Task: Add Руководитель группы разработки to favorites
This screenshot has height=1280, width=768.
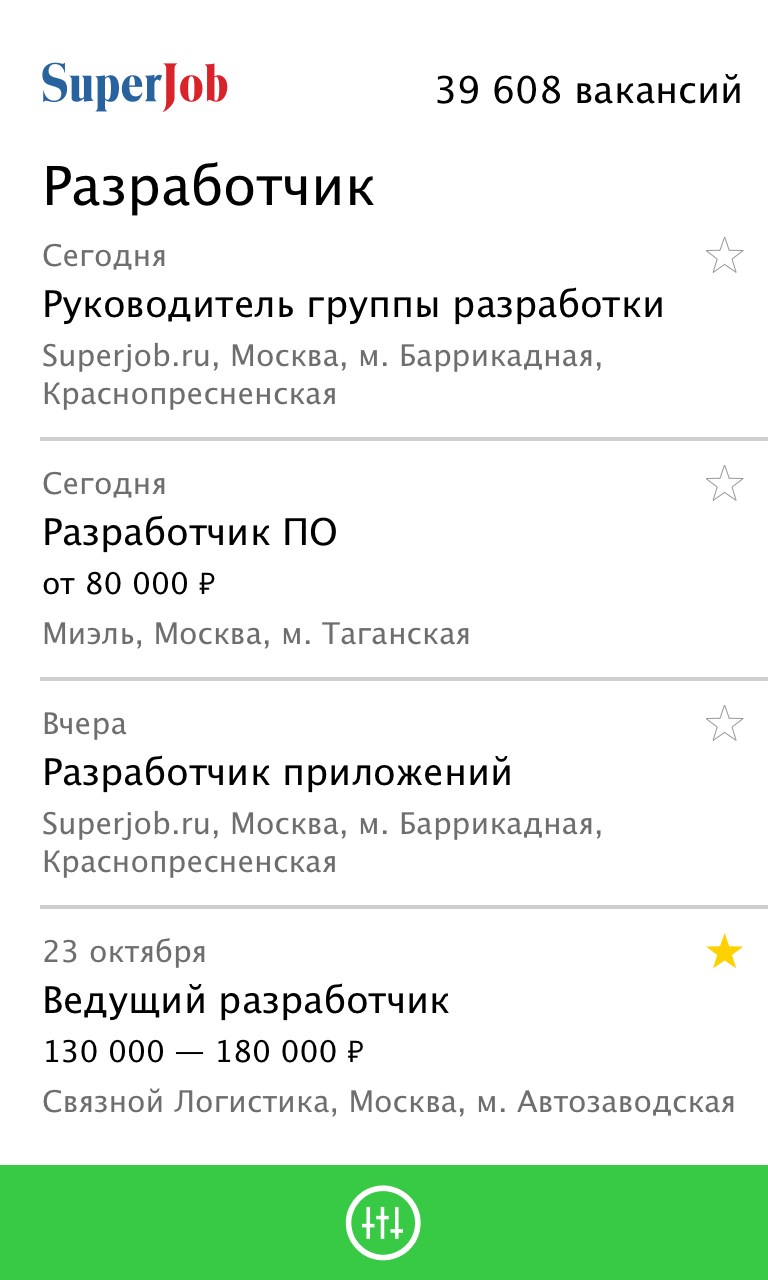Action: click(724, 257)
